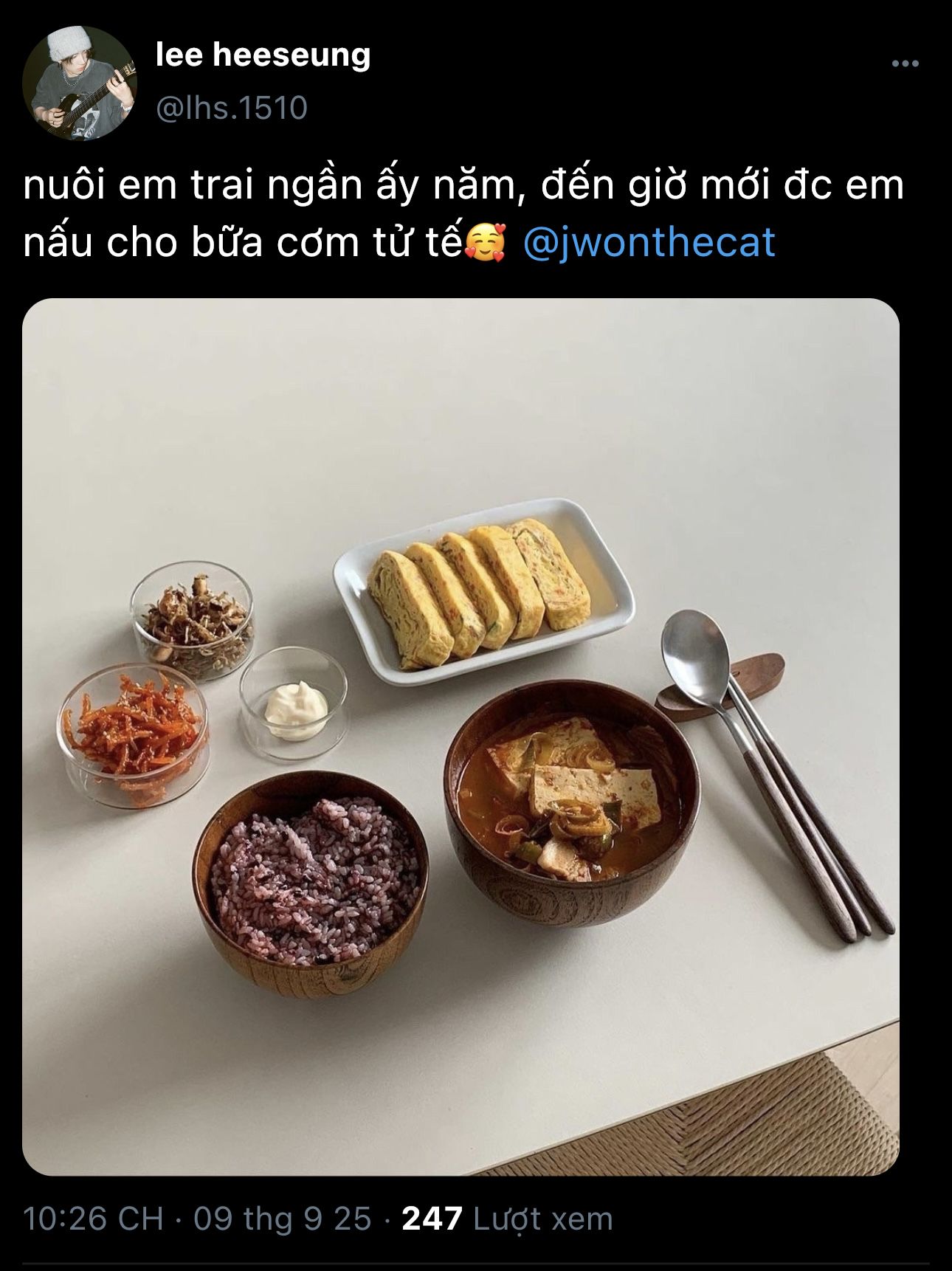This screenshot has height=1271, width=952.
Task: Open the attached meal photo
Action: [x=461, y=737]
